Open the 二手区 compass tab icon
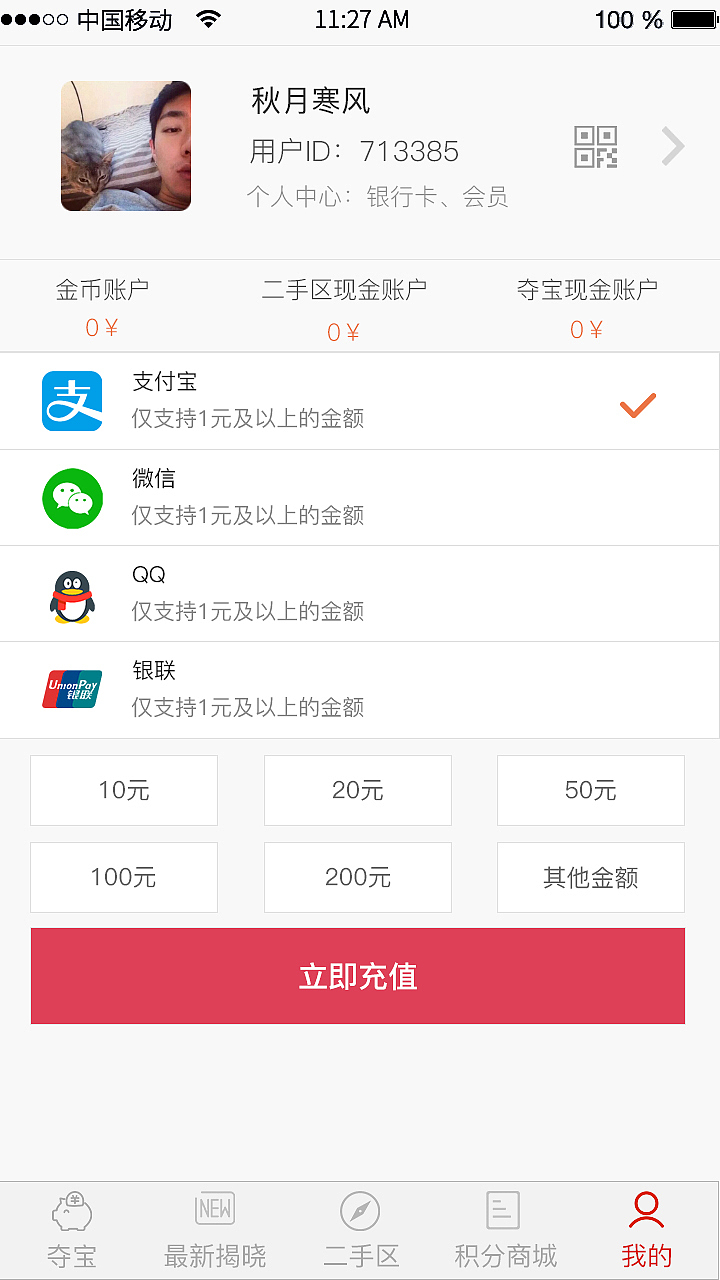Screen dimensions: 720x1280 point(359,1209)
